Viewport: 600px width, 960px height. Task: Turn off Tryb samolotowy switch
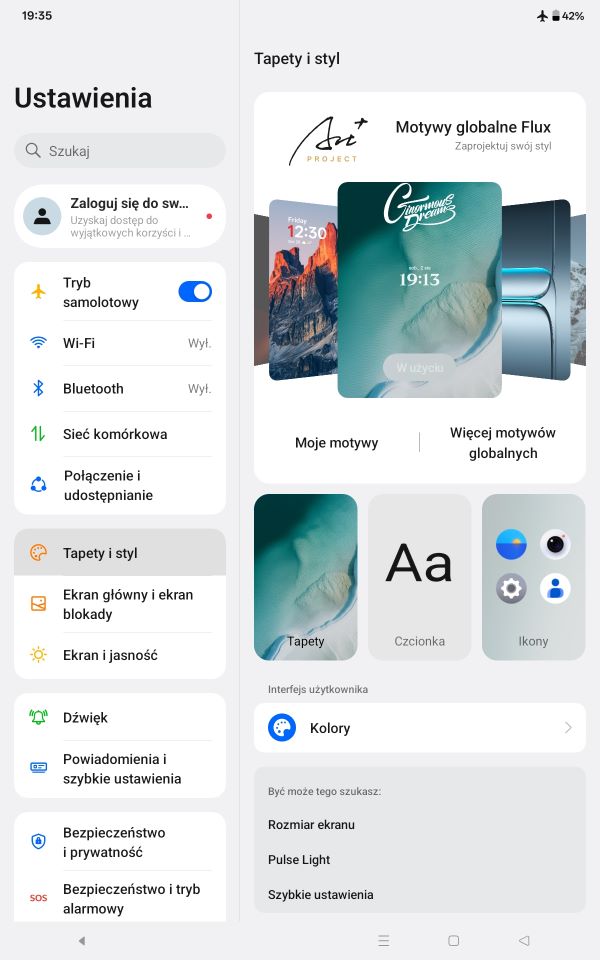click(x=195, y=292)
